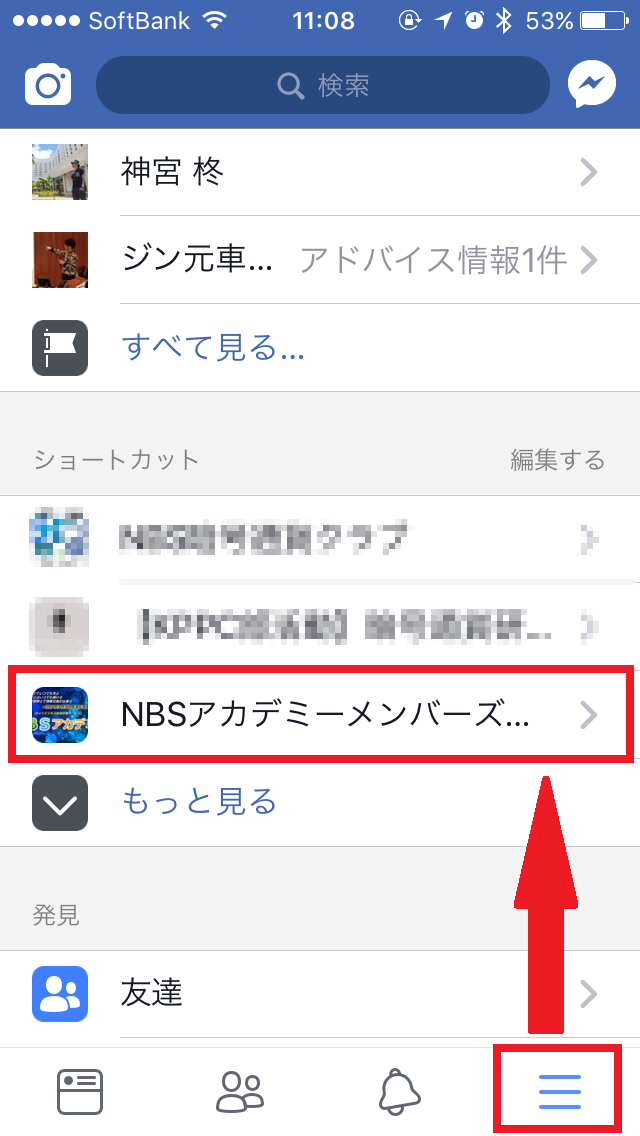Image resolution: width=640 pixels, height=1136 pixels.
Task: Tap the 検索 search field
Action: coord(322,86)
